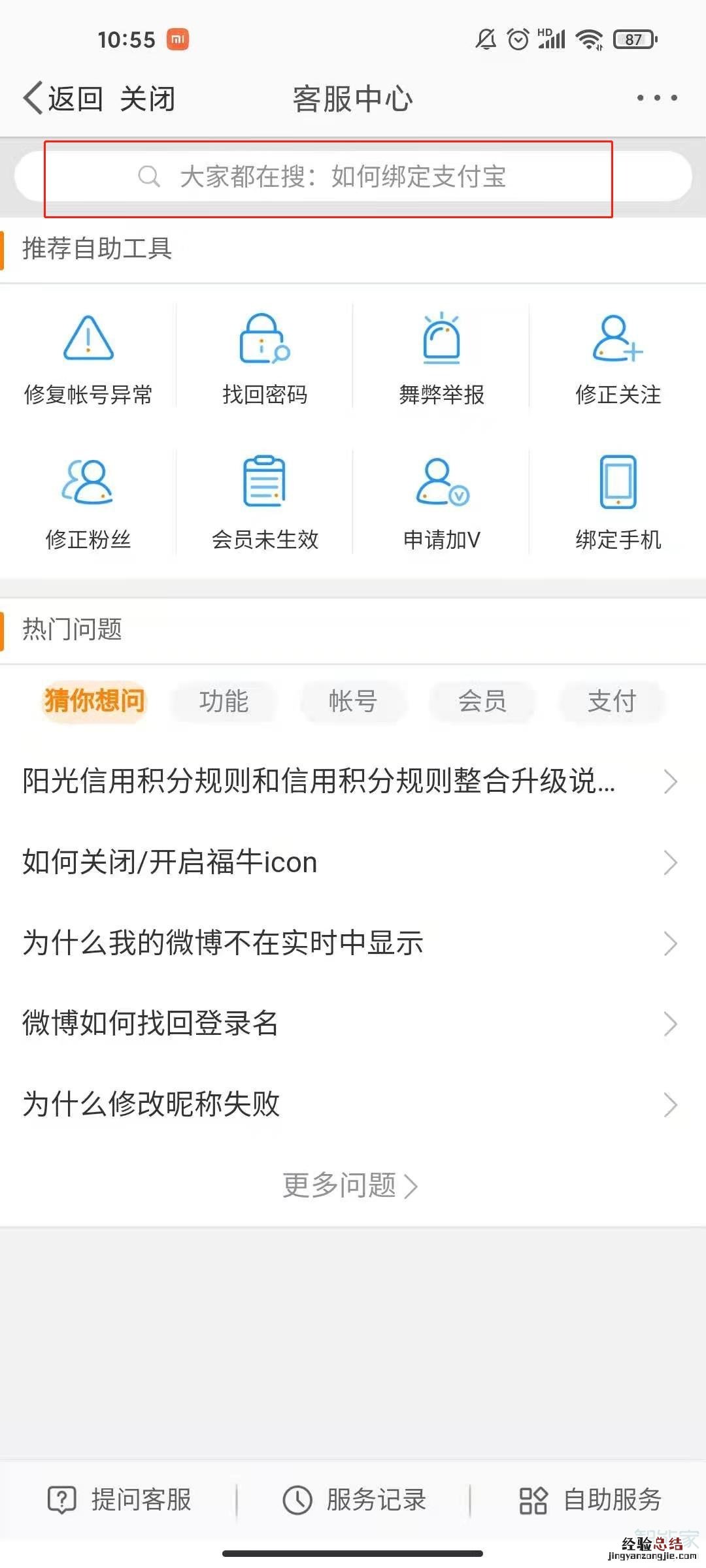The image size is (706, 1568).
Task: Open the three-dot overflow menu
Action: click(x=656, y=98)
